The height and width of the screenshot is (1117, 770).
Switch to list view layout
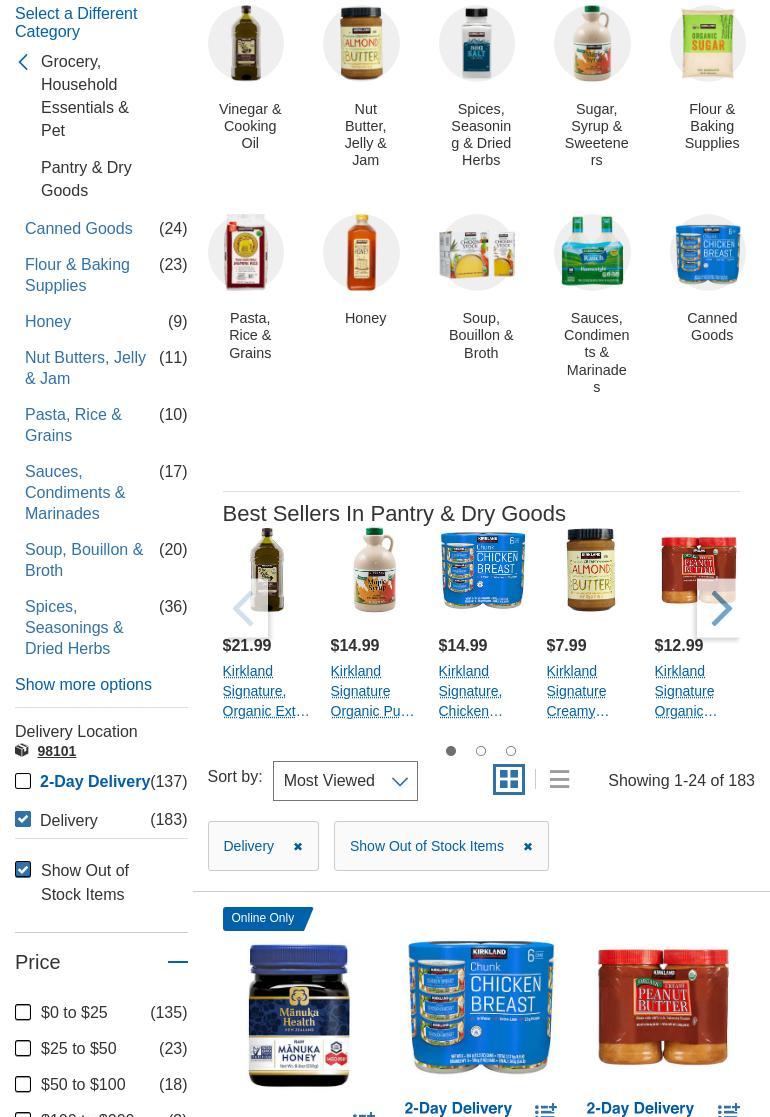[x=559, y=779]
